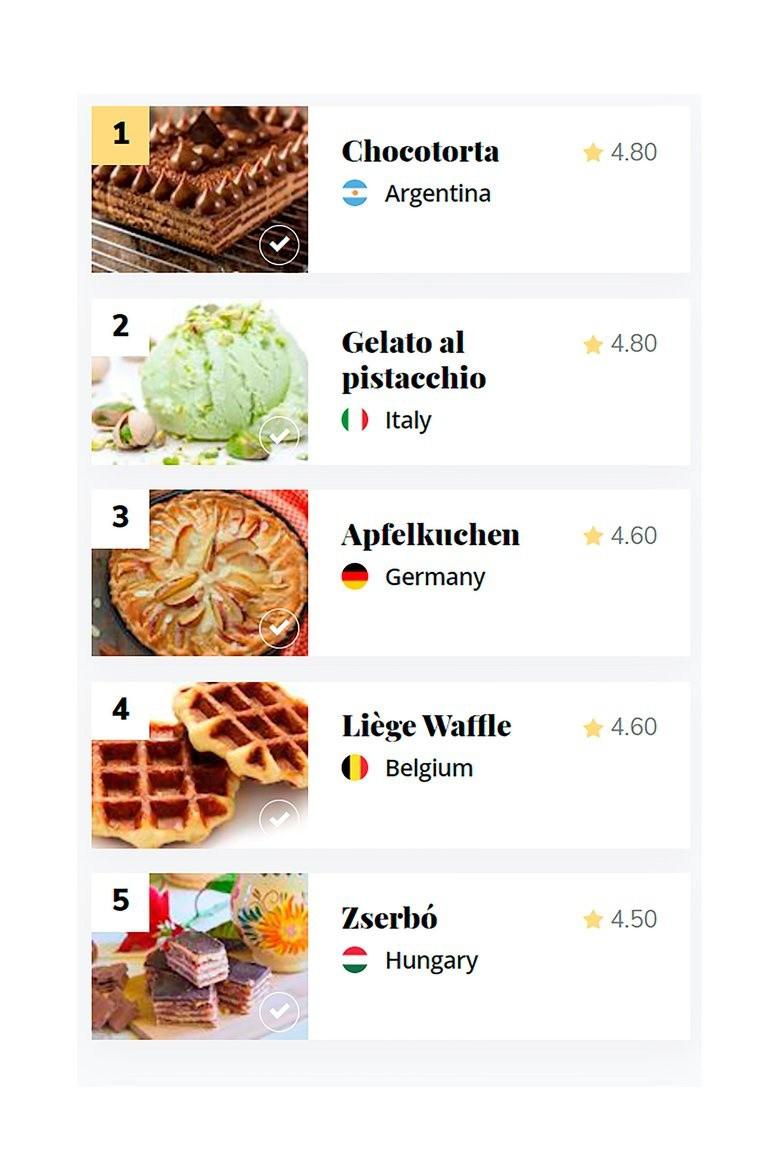768x1152 pixels.
Task: Click the star beside Apfelkuchen's 4.60 rating
Action: click(x=590, y=535)
